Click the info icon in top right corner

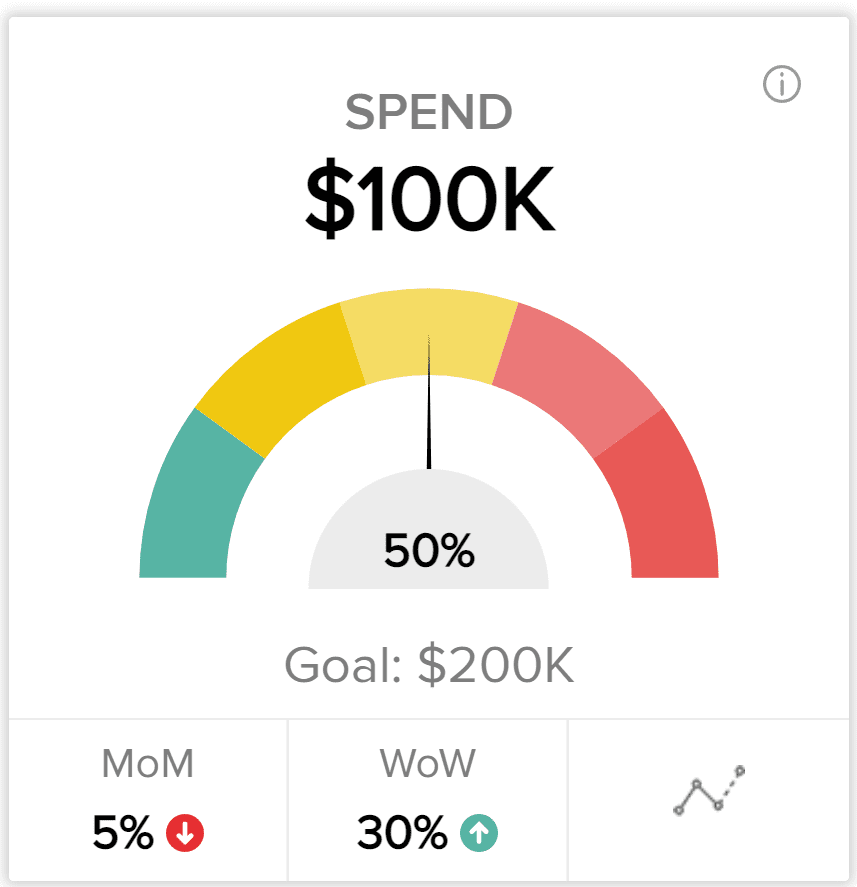(x=783, y=84)
